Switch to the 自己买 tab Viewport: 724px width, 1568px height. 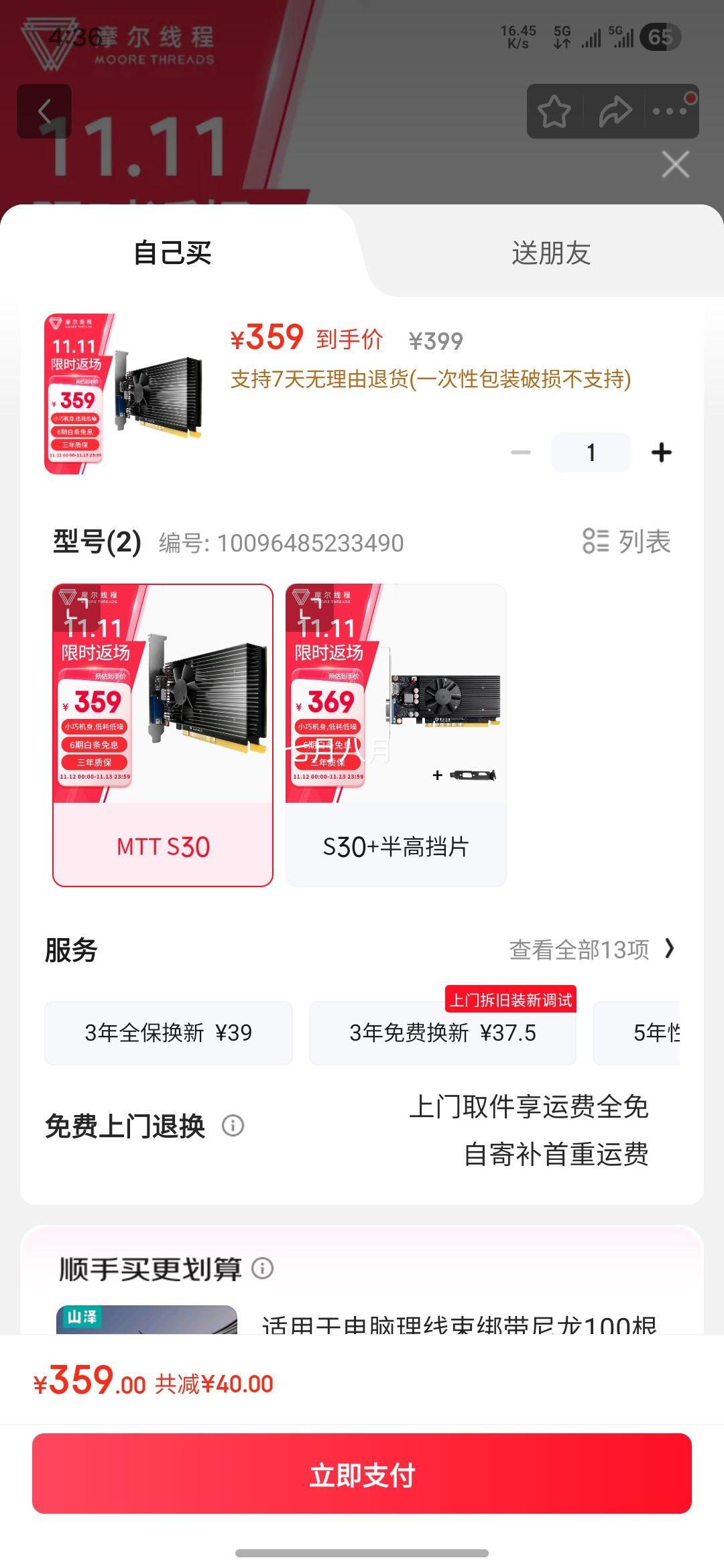(x=173, y=253)
